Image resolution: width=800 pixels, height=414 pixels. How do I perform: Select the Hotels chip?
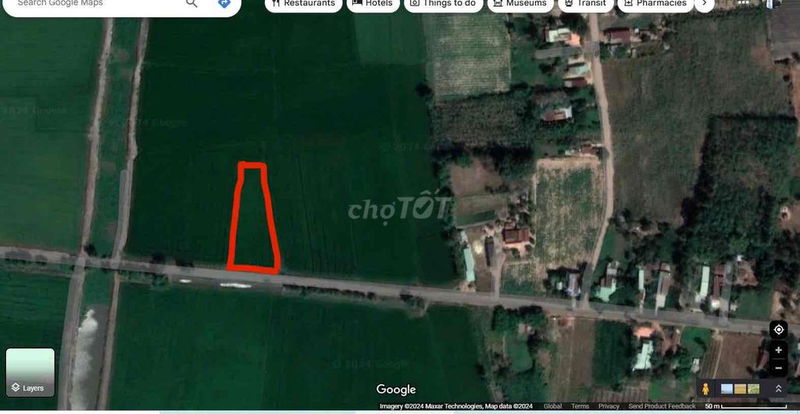[373, 4]
